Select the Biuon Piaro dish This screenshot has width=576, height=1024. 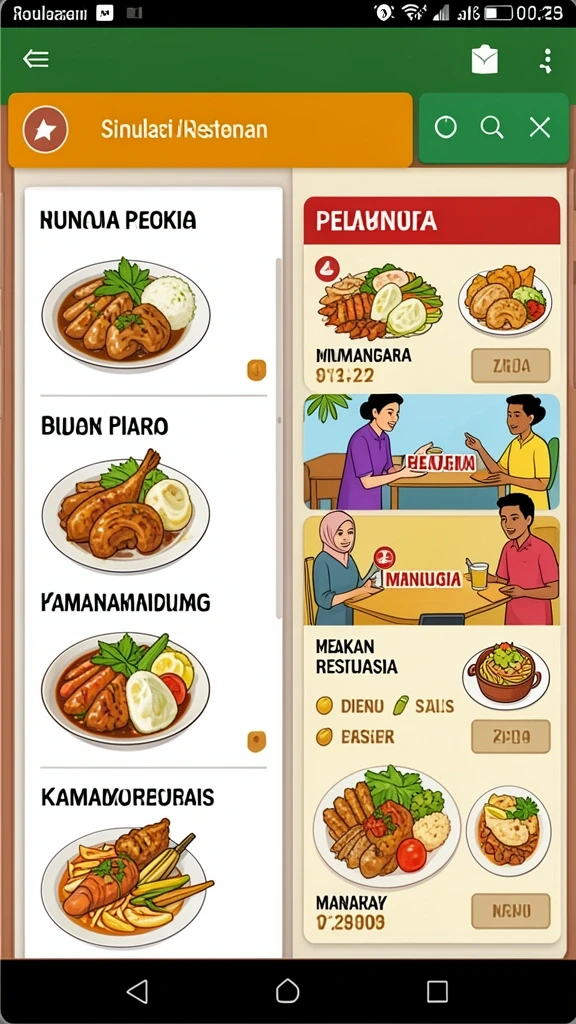click(153, 490)
